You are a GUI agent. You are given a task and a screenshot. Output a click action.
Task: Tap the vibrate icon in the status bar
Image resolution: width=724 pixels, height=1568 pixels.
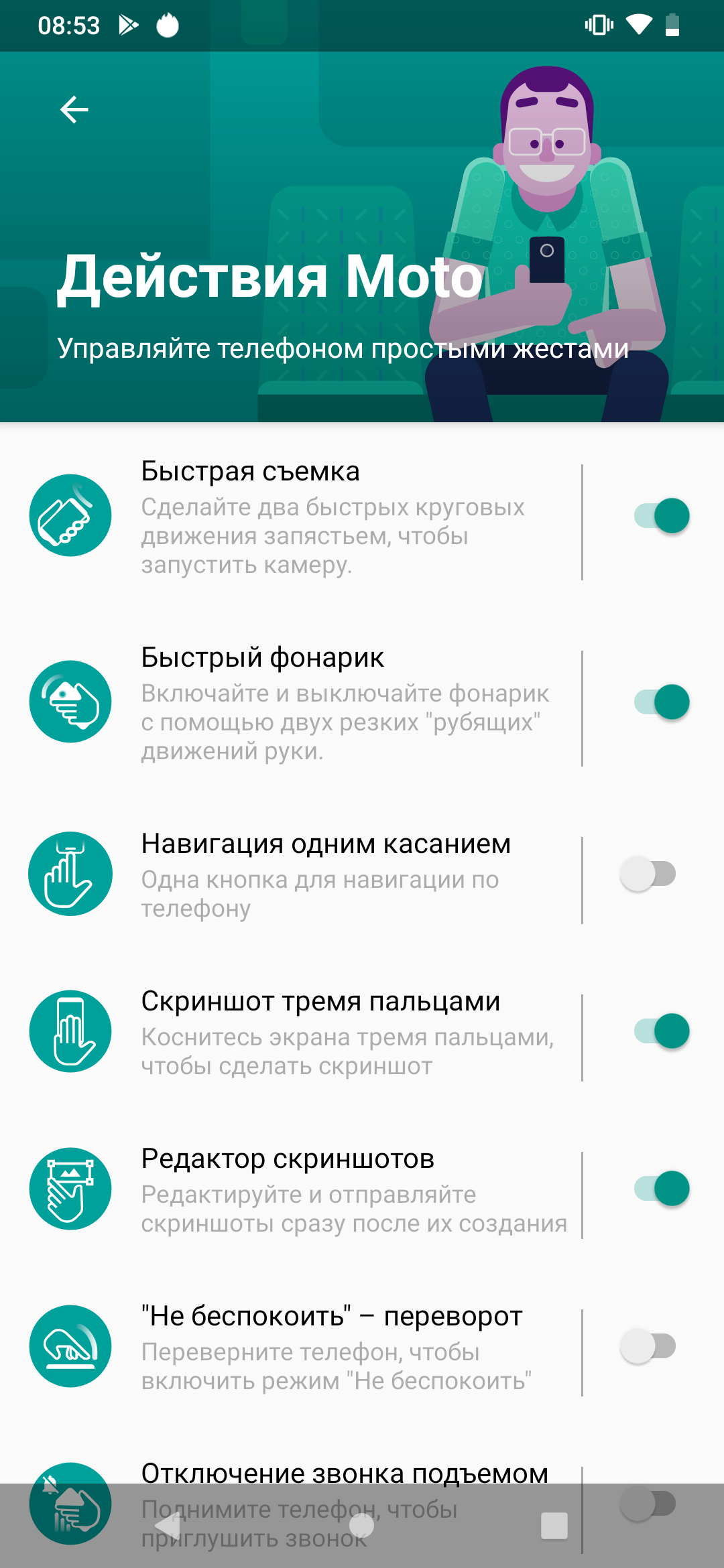coord(597,25)
